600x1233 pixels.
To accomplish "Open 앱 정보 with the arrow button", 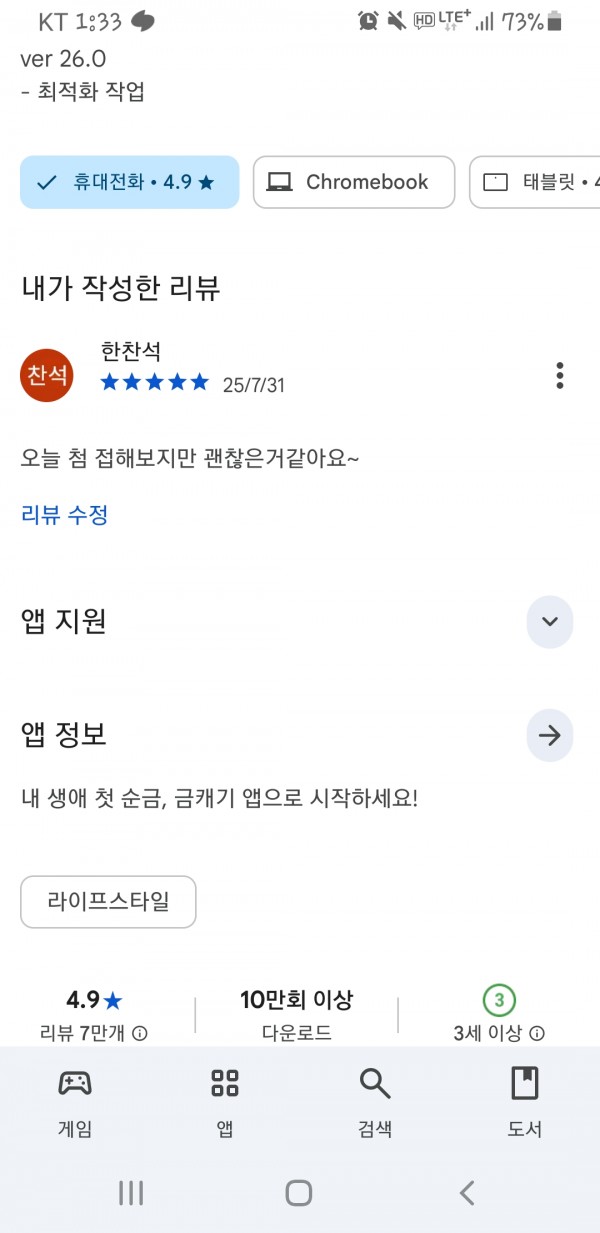I will pyautogui.click(x=550, y=736).
